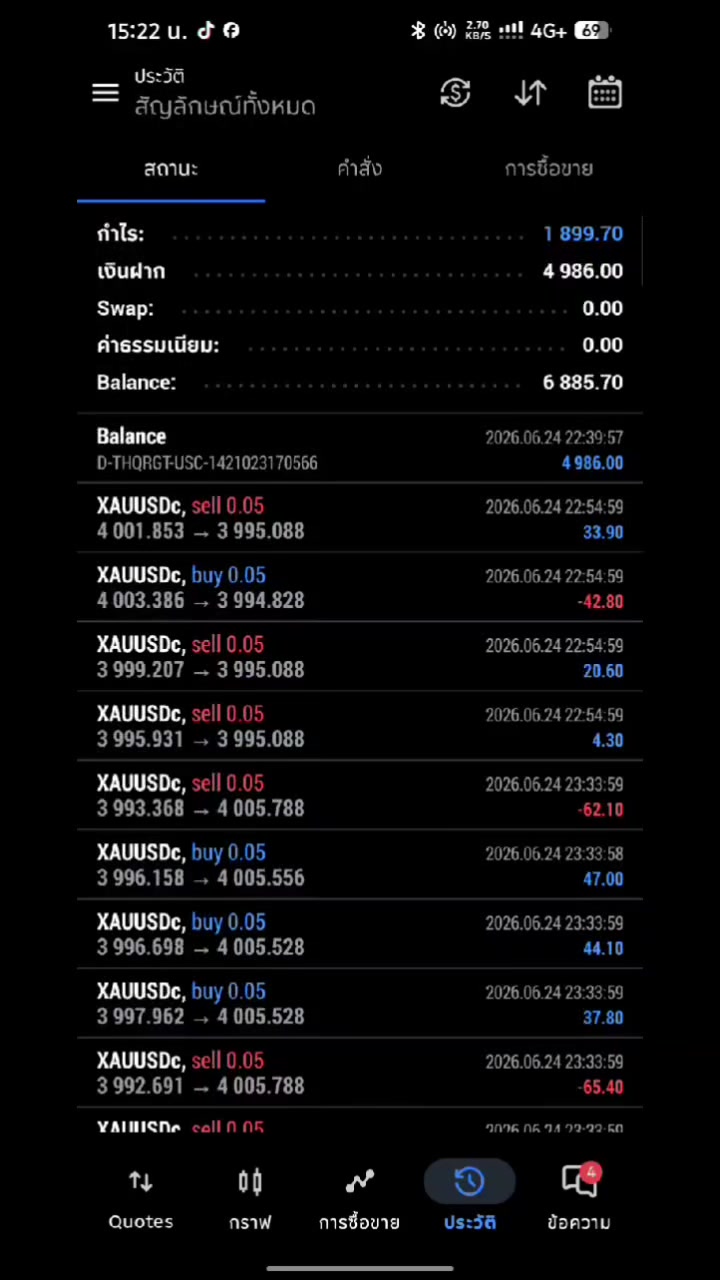Open the hamburger drawer menu
The height and width of the screenshot is (1280, 720).
[x=105, y=93]
